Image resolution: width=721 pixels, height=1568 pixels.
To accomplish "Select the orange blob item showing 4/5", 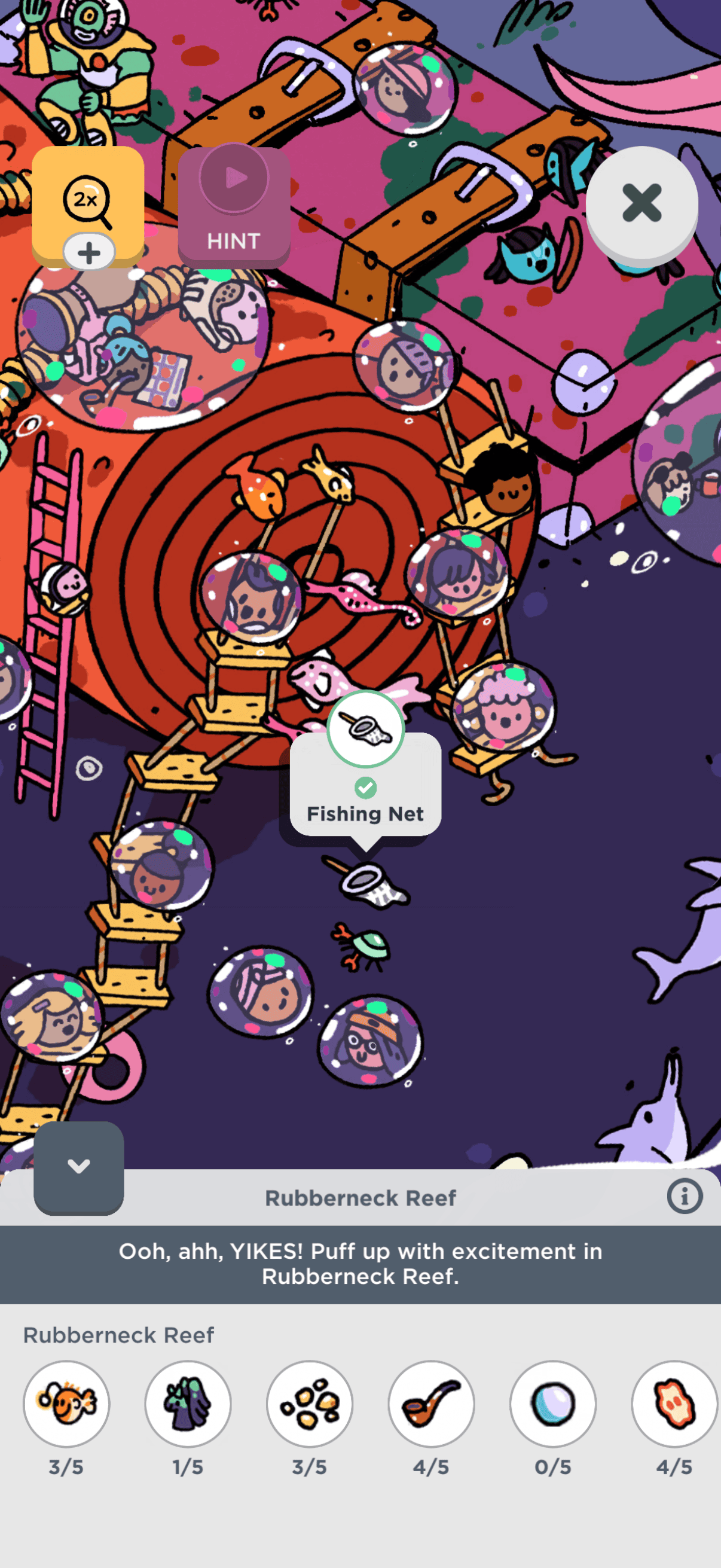I will click(674, 1404).
